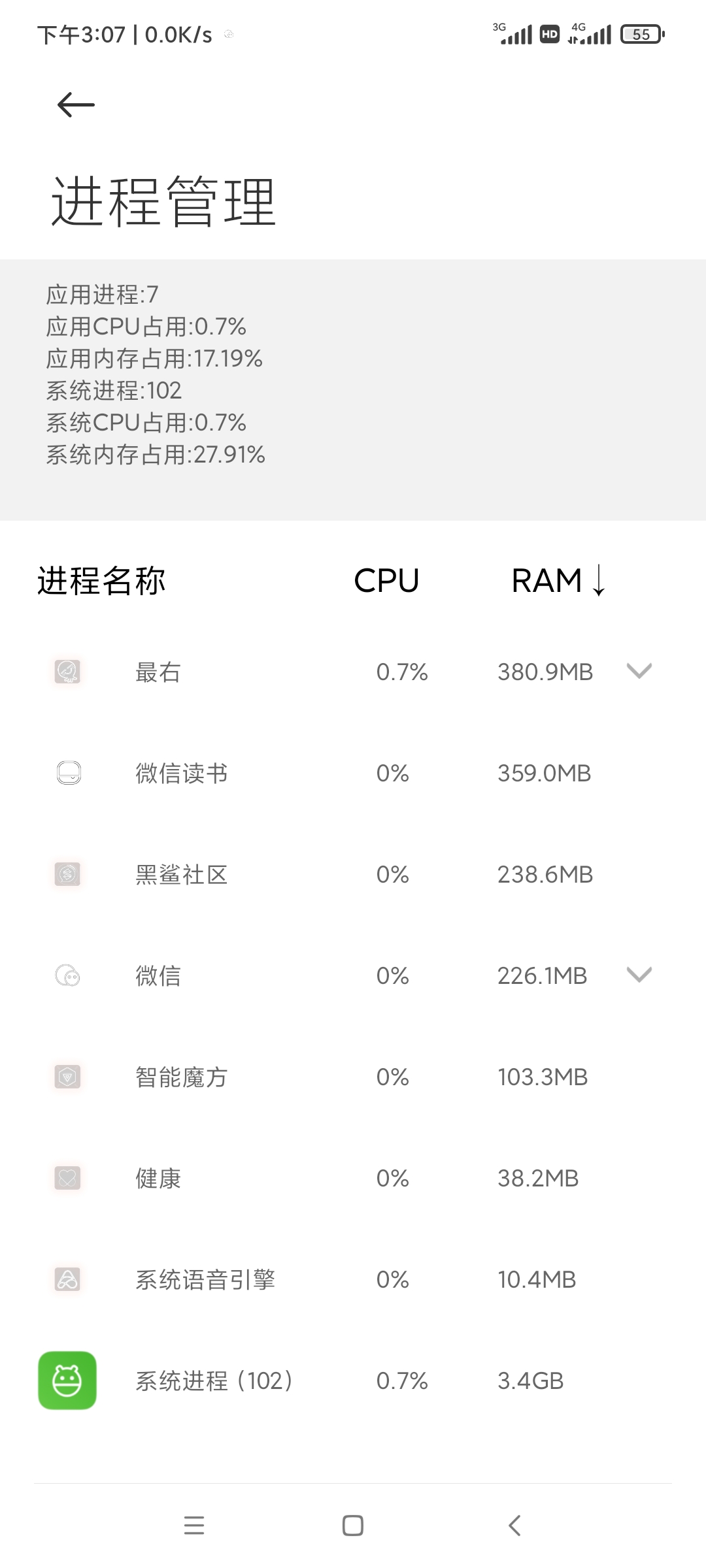Screen dimensions: 706x1568
Task: Open recent apps from the navigation bar
Action: coord(194,1526)
